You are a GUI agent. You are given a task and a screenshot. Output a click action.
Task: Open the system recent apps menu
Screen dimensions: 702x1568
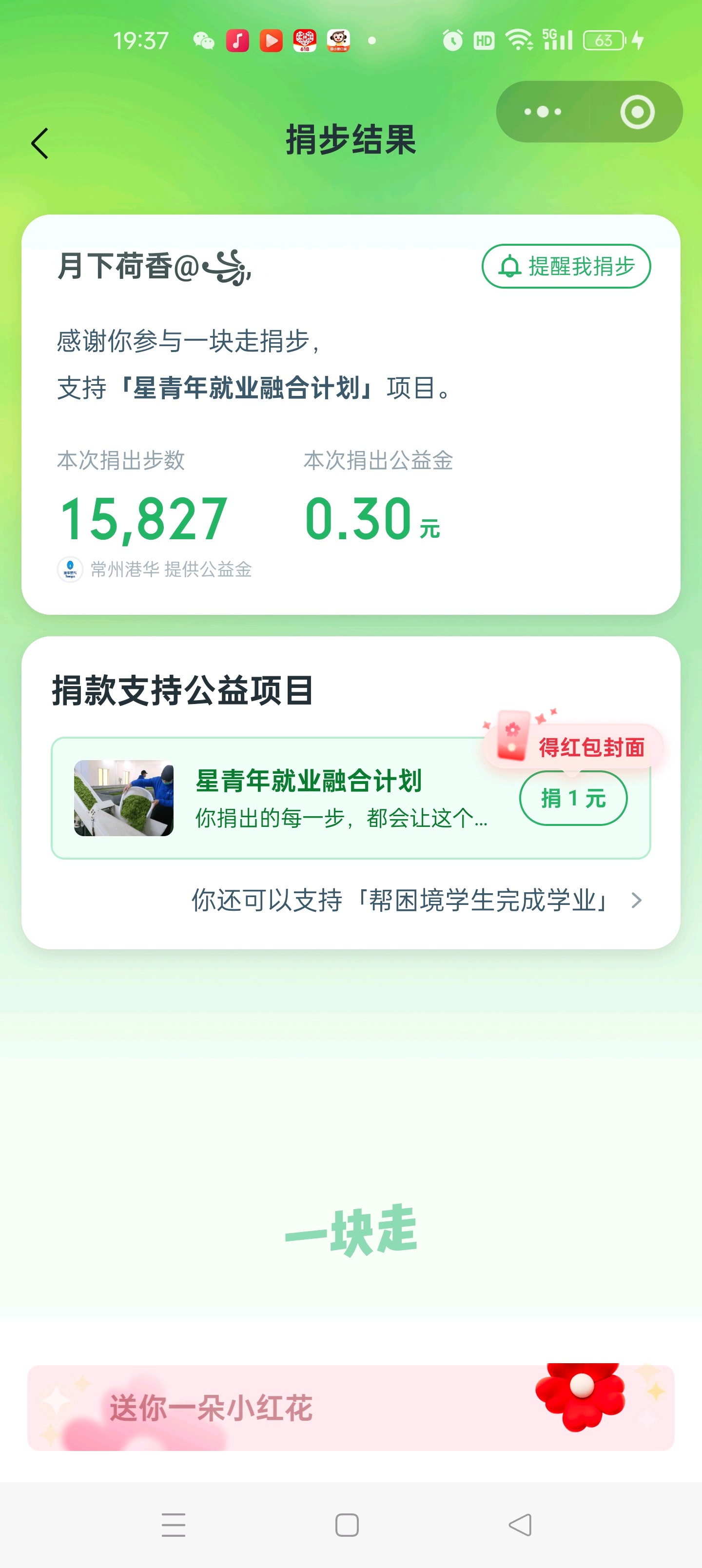click(x=174, y=1525)
